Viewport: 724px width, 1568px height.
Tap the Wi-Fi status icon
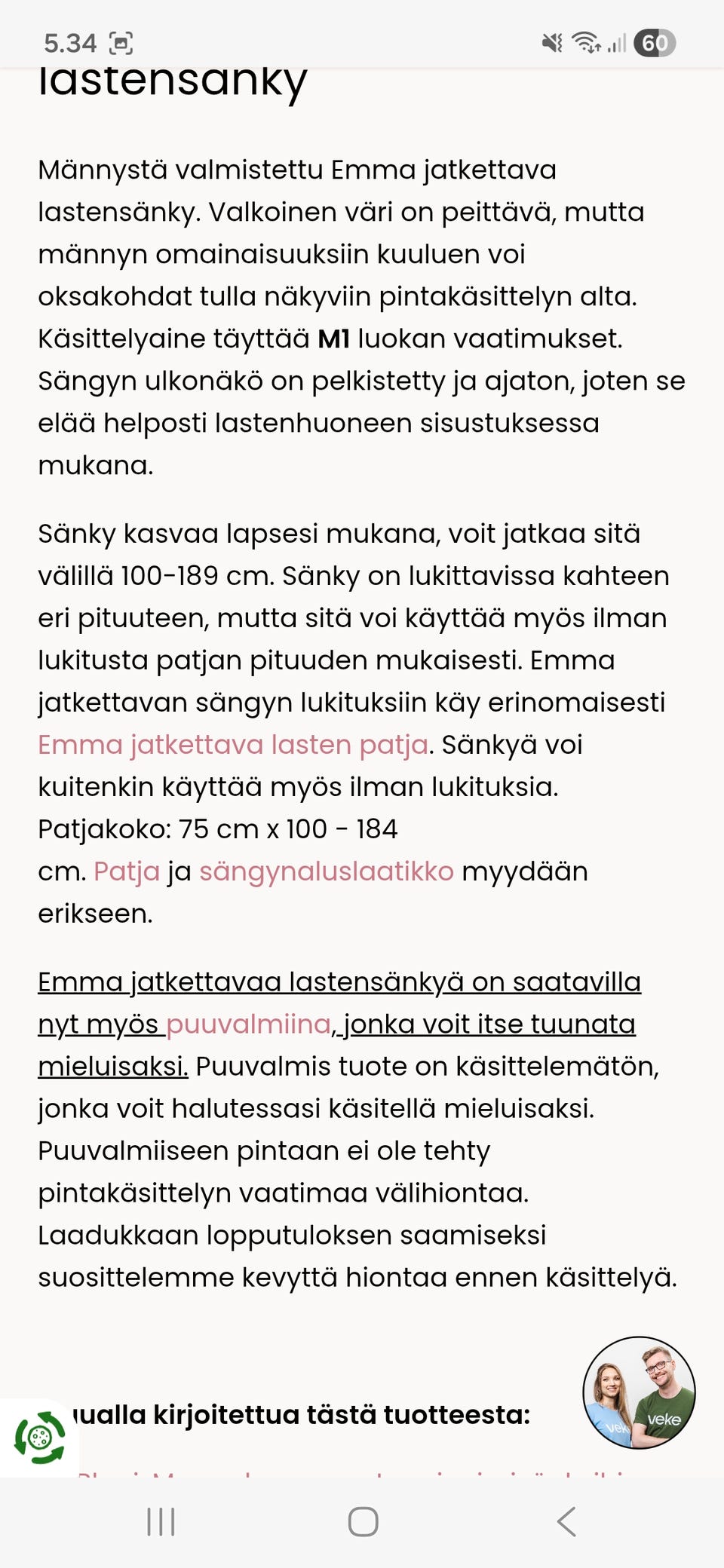tap(587, 44)
